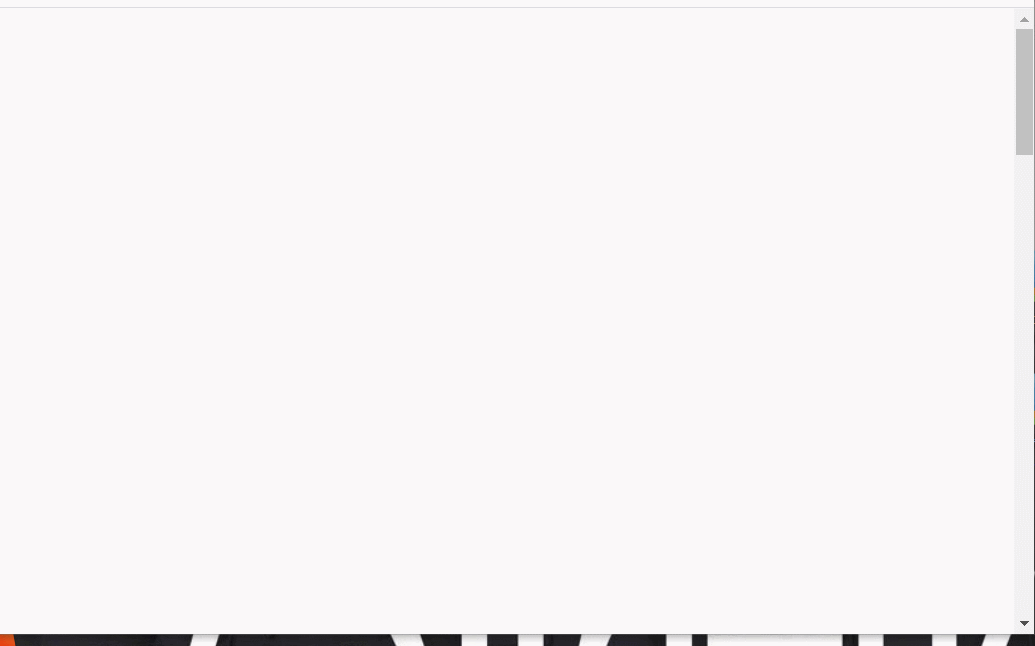Click the scrollbar up arrow
1035x646 pixels.
(1024, 19)
